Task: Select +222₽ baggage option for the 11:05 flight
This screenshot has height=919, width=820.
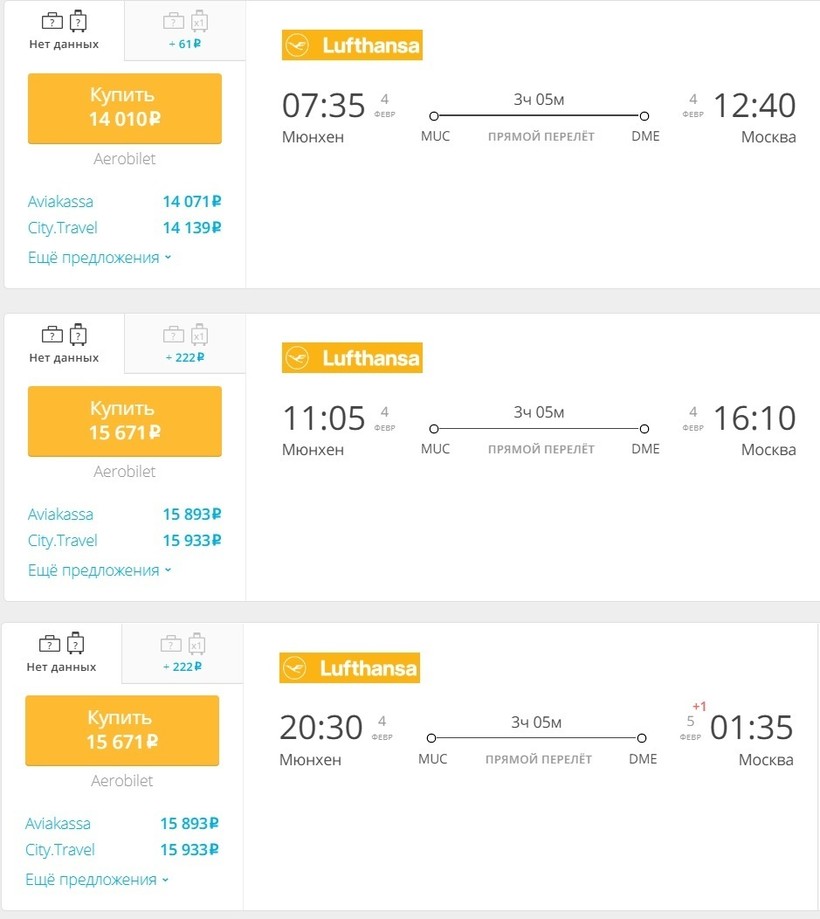Action: (185, 344)
